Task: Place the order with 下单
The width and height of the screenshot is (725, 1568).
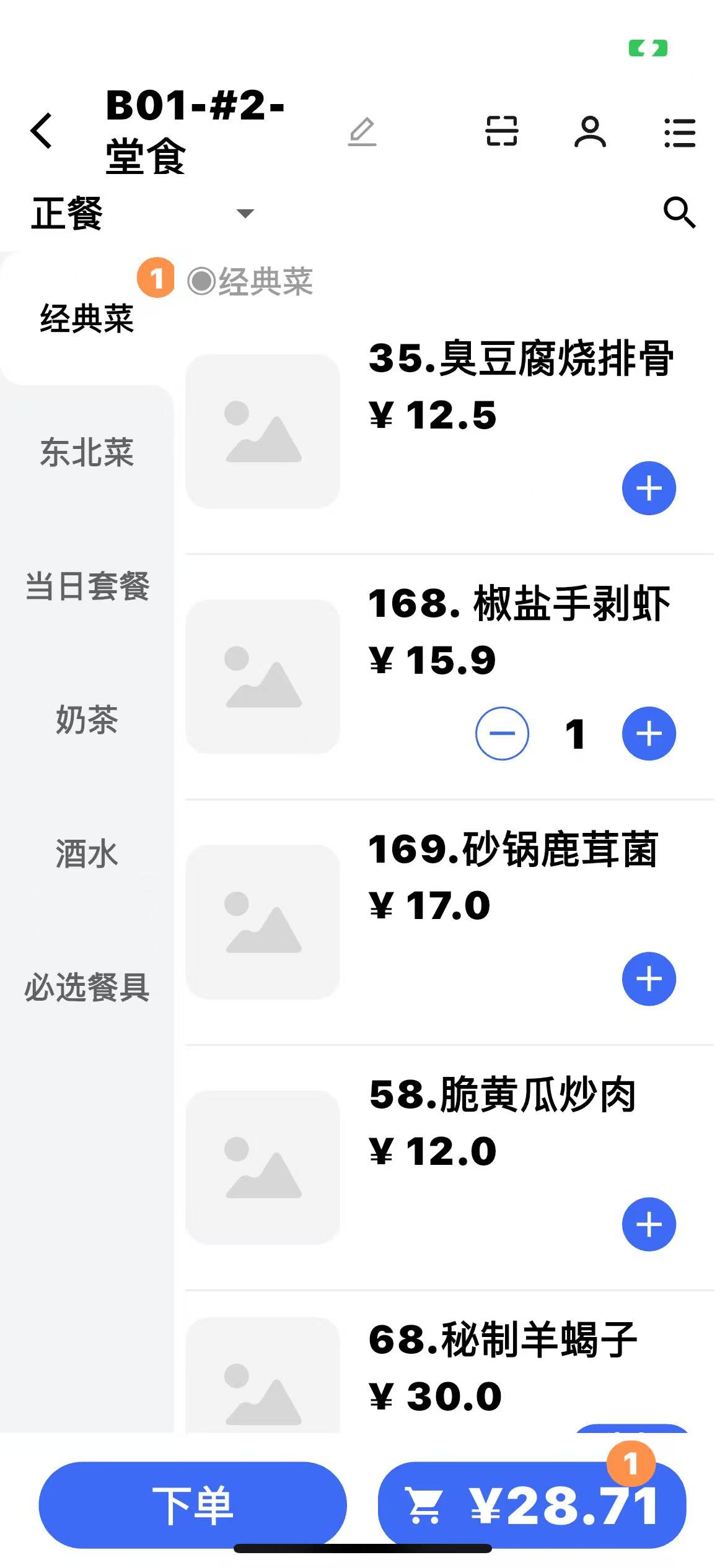Action: pos(193,1505)
